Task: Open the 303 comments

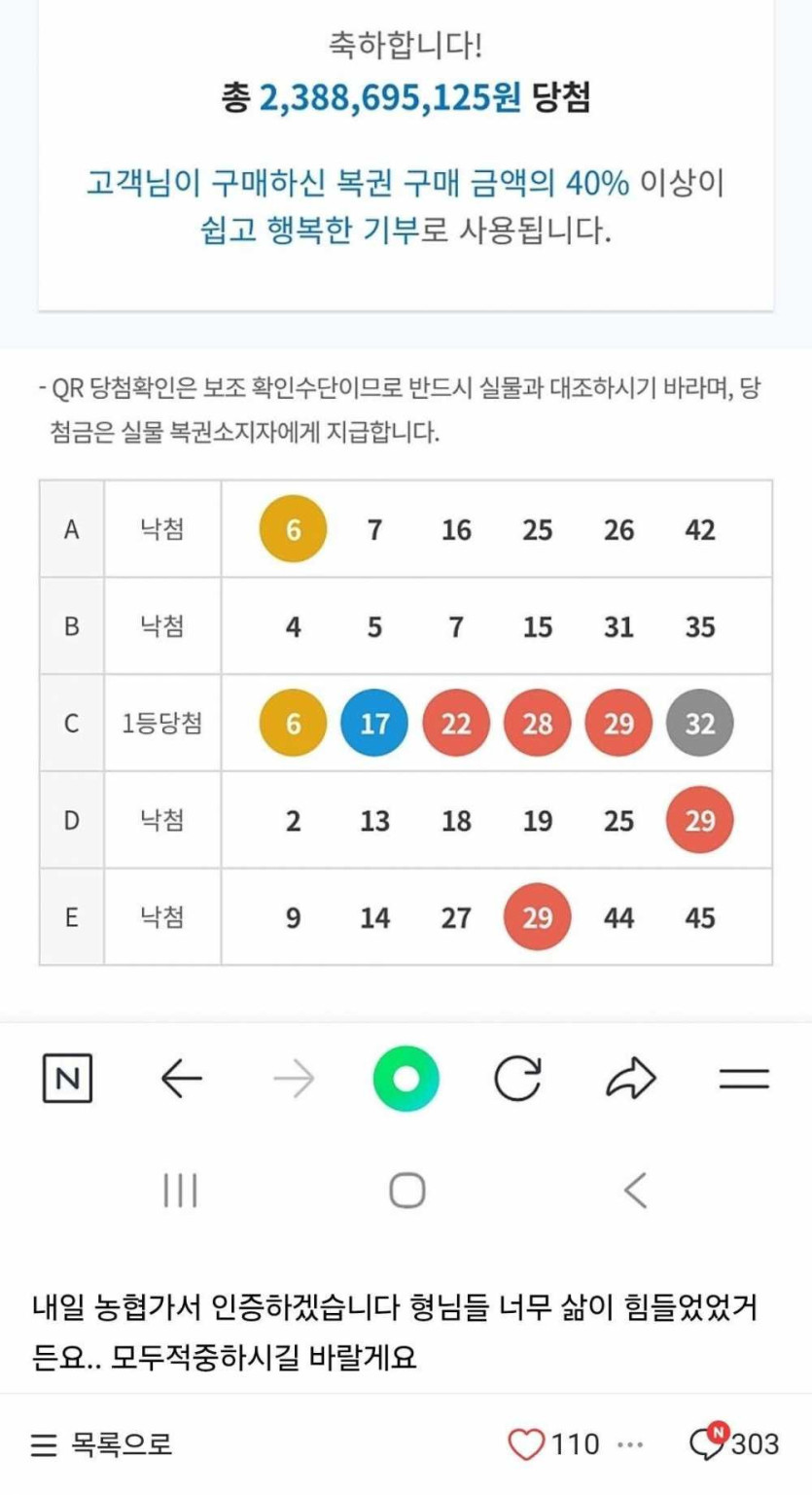Action: point(734,1443)
